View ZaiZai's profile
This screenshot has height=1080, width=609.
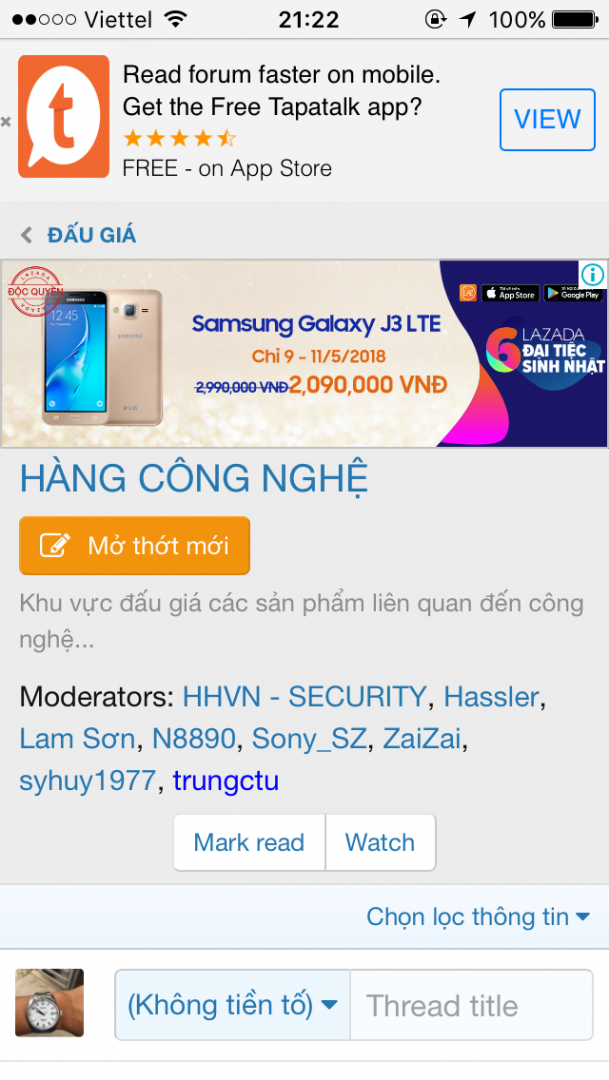pyautogui.click(x=424, y=738)
